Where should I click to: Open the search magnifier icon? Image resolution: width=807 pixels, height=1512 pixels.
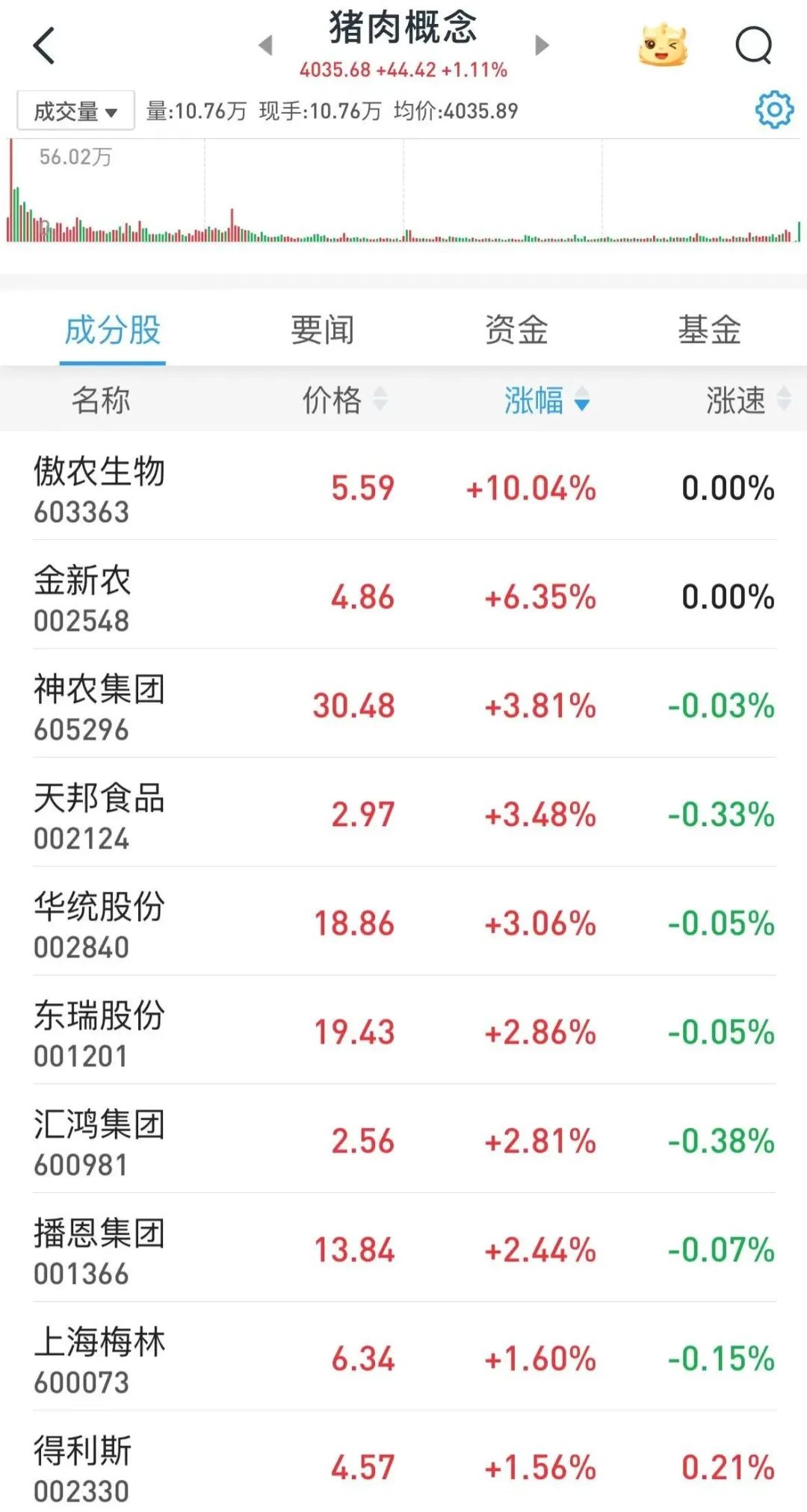pos(753,46)
